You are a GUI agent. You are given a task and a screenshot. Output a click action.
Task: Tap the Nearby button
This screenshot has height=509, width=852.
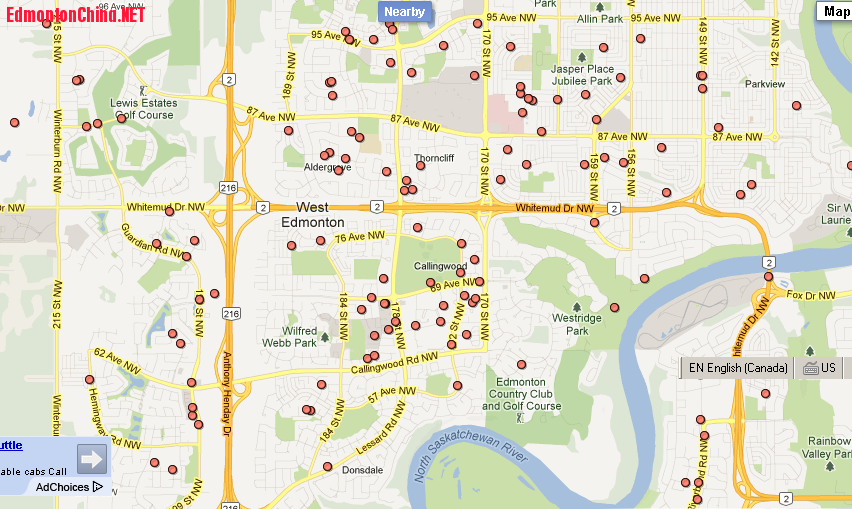405,12
